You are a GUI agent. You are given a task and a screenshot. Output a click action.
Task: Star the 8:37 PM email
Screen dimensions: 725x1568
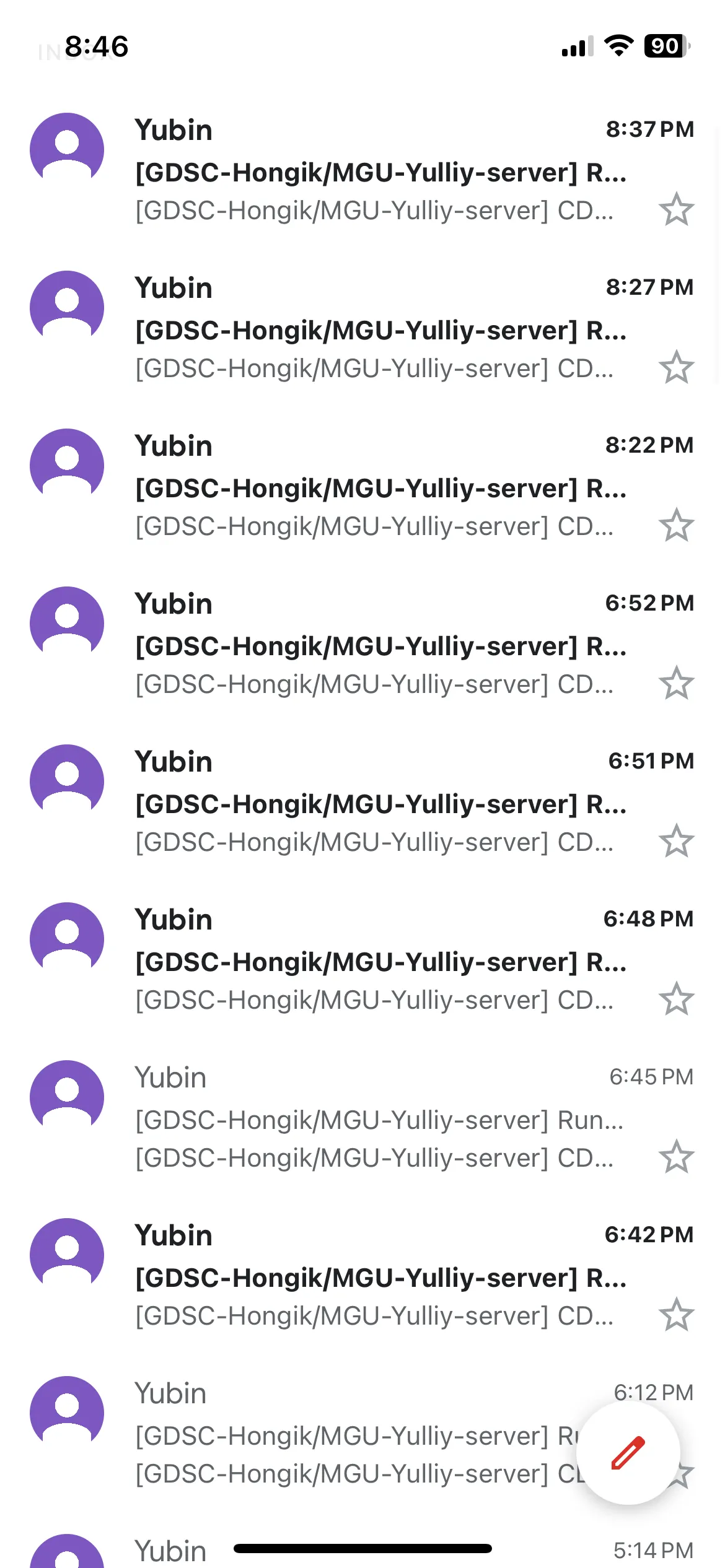tap(676, 209)
